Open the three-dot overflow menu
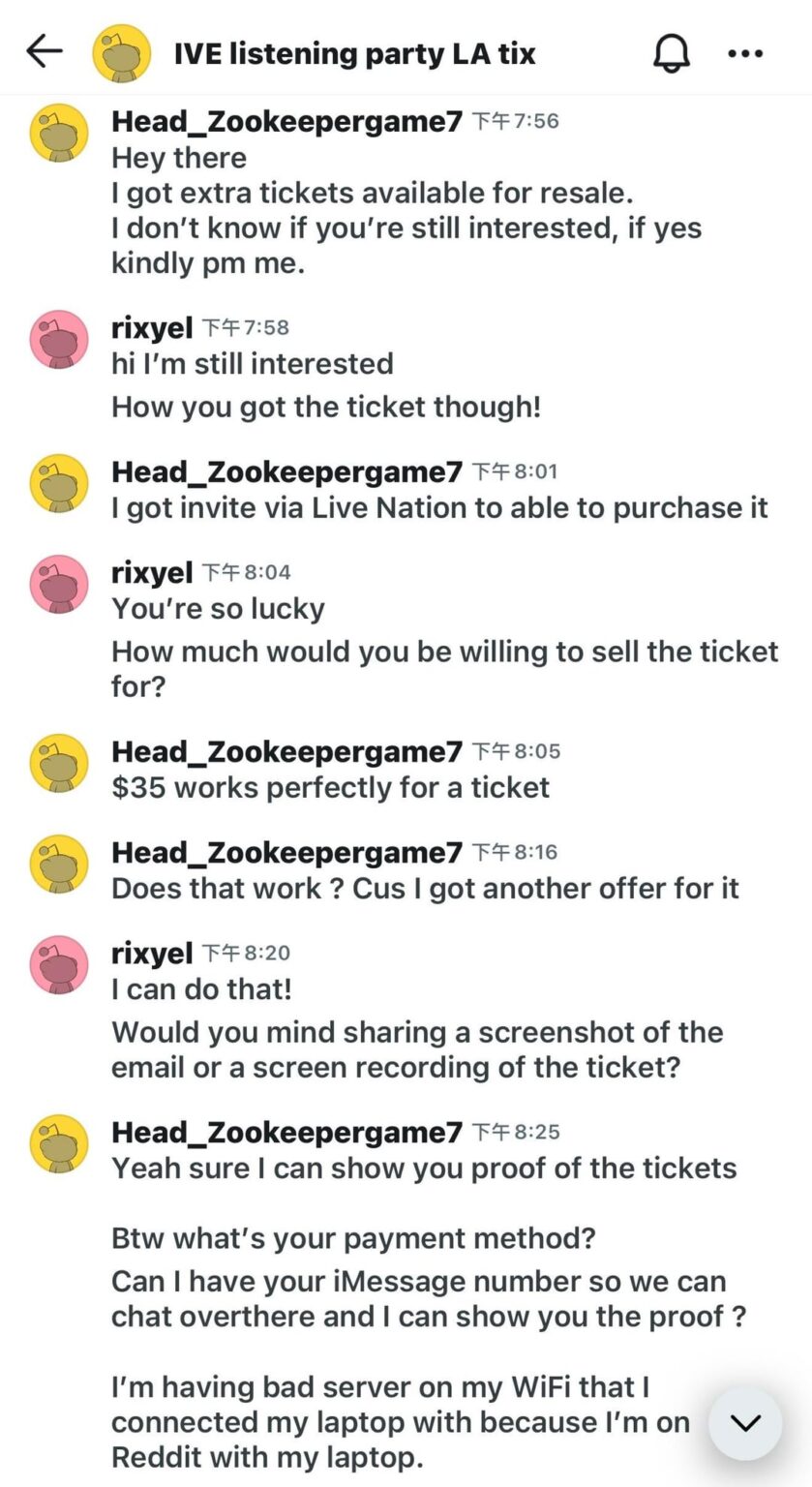Viewport: 812px width, 1487px height. (x=745, y=53)
